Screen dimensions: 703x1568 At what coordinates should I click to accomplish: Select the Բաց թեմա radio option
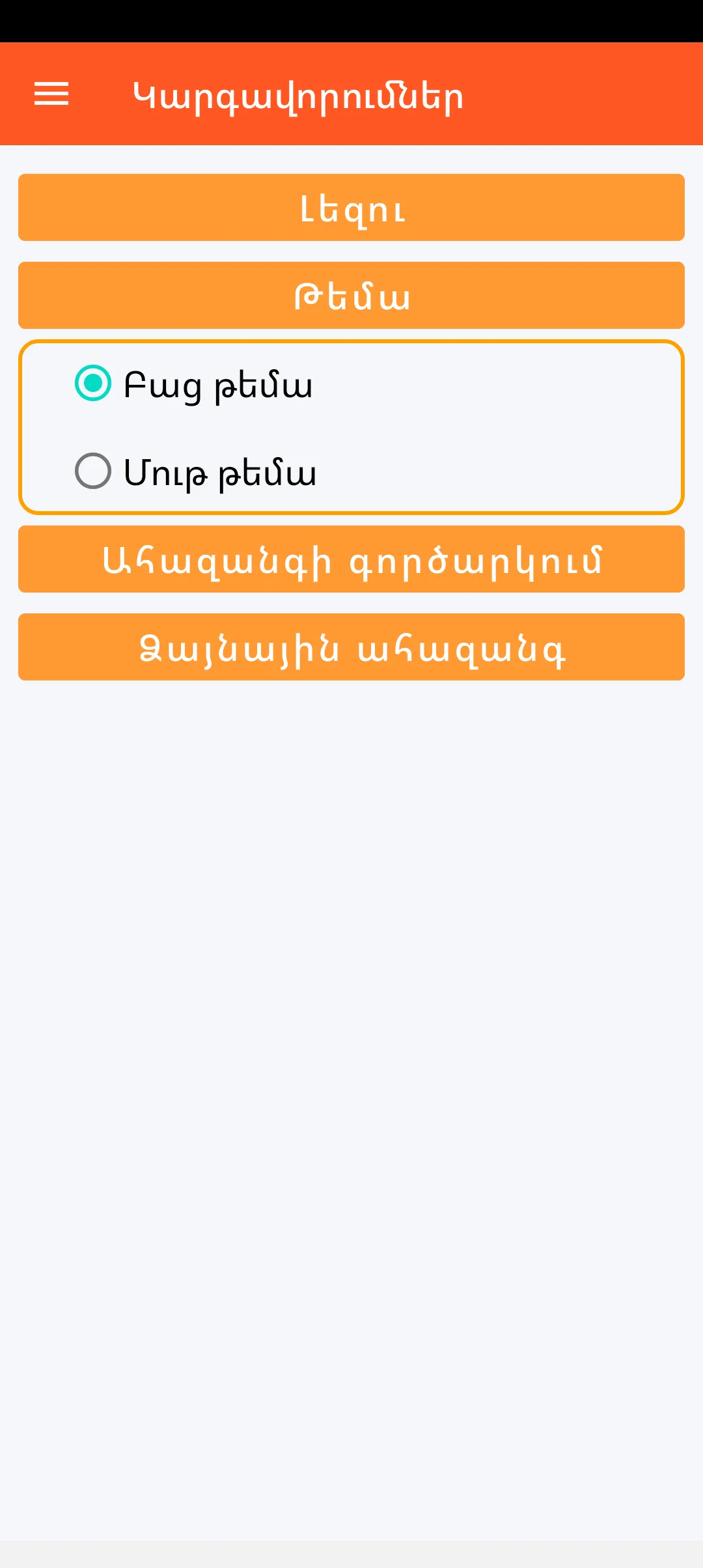coord(93,384)
